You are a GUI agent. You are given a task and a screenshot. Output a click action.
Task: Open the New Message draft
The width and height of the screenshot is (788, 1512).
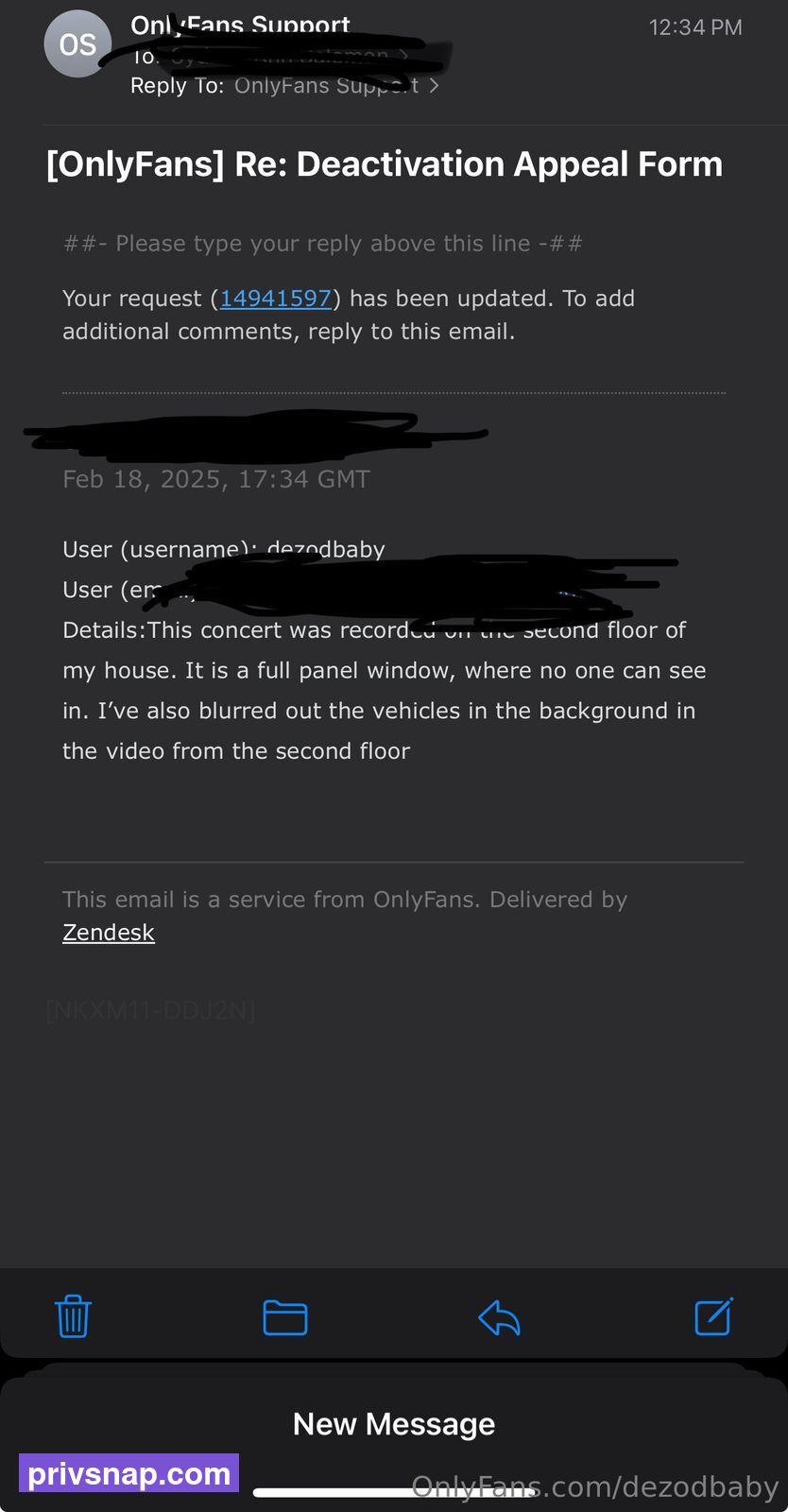point(394,1424)
